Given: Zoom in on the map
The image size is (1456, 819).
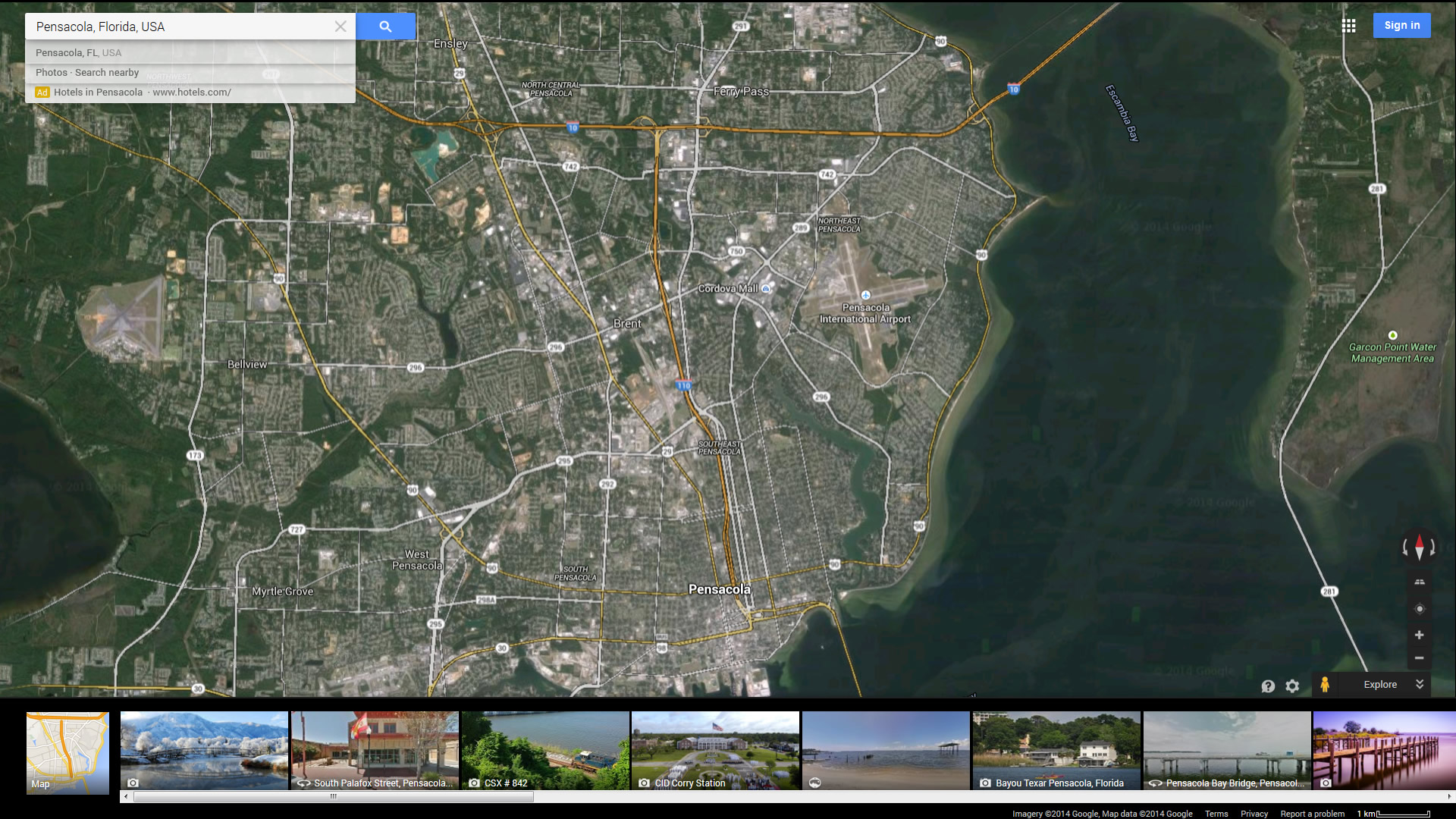Looking at the screenshot, I should click(x=1419, y=635).
